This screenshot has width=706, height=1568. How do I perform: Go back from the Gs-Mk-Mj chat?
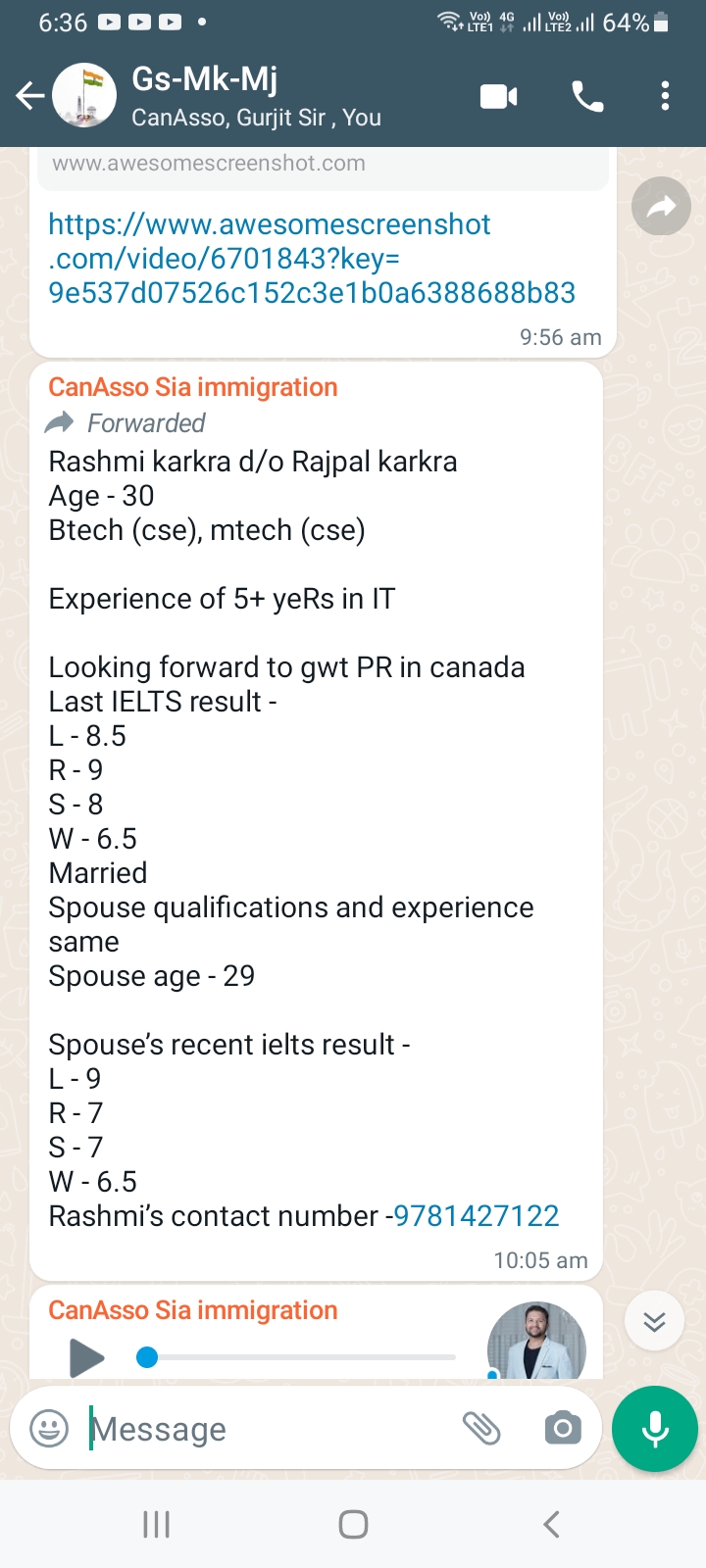coord(30,96)
